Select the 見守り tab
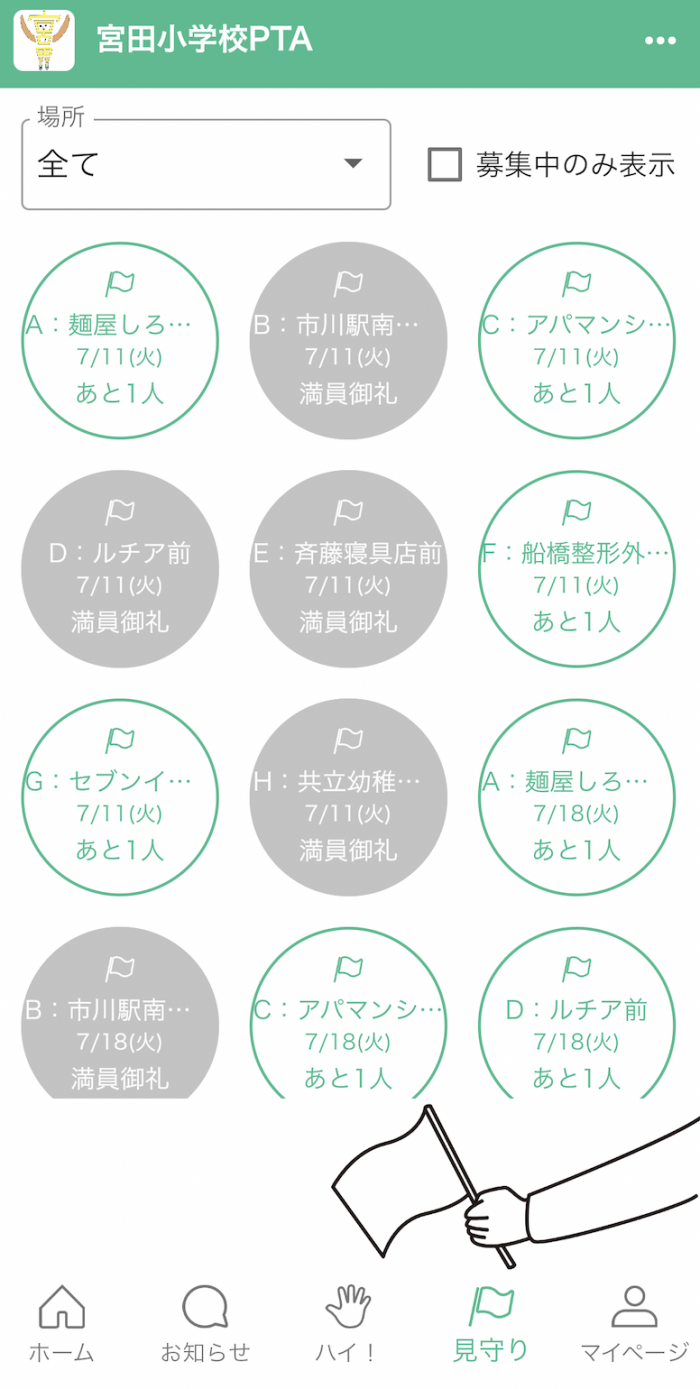The image size is (700, 1389). coord(491,1323)
